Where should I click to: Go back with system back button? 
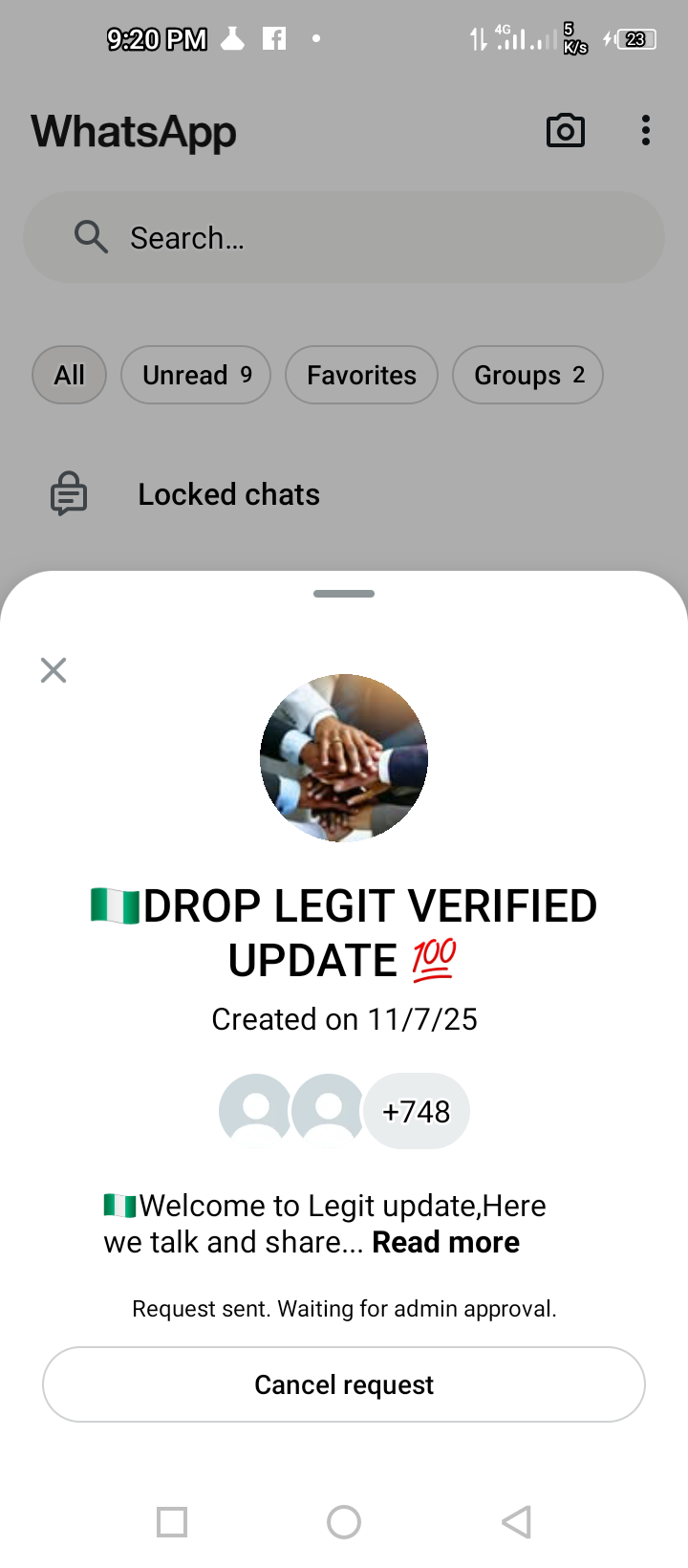[516, 1521]
